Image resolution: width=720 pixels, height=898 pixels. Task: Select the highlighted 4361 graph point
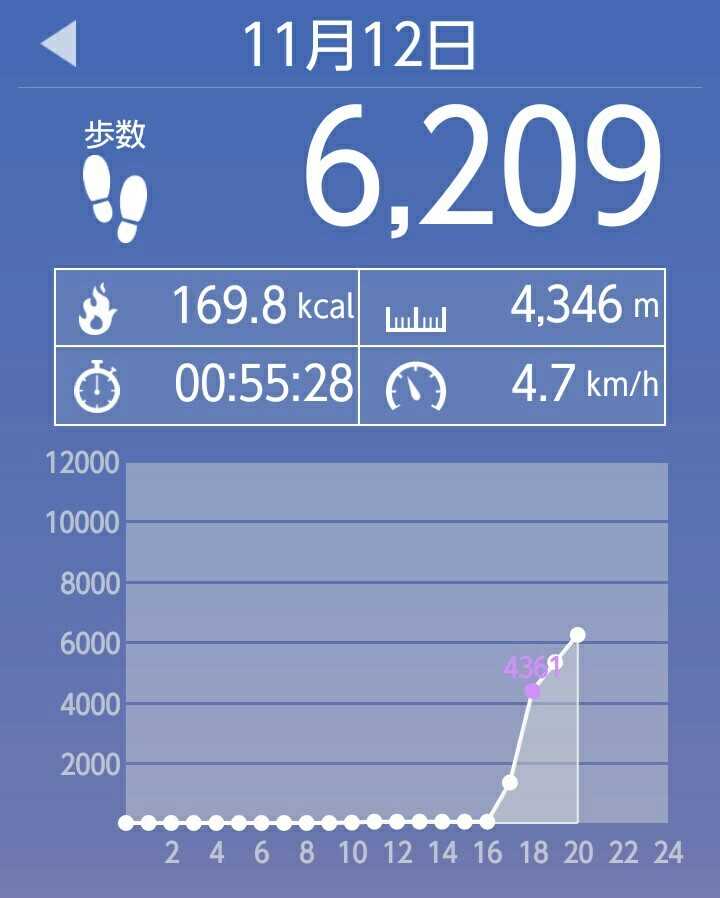532,691
